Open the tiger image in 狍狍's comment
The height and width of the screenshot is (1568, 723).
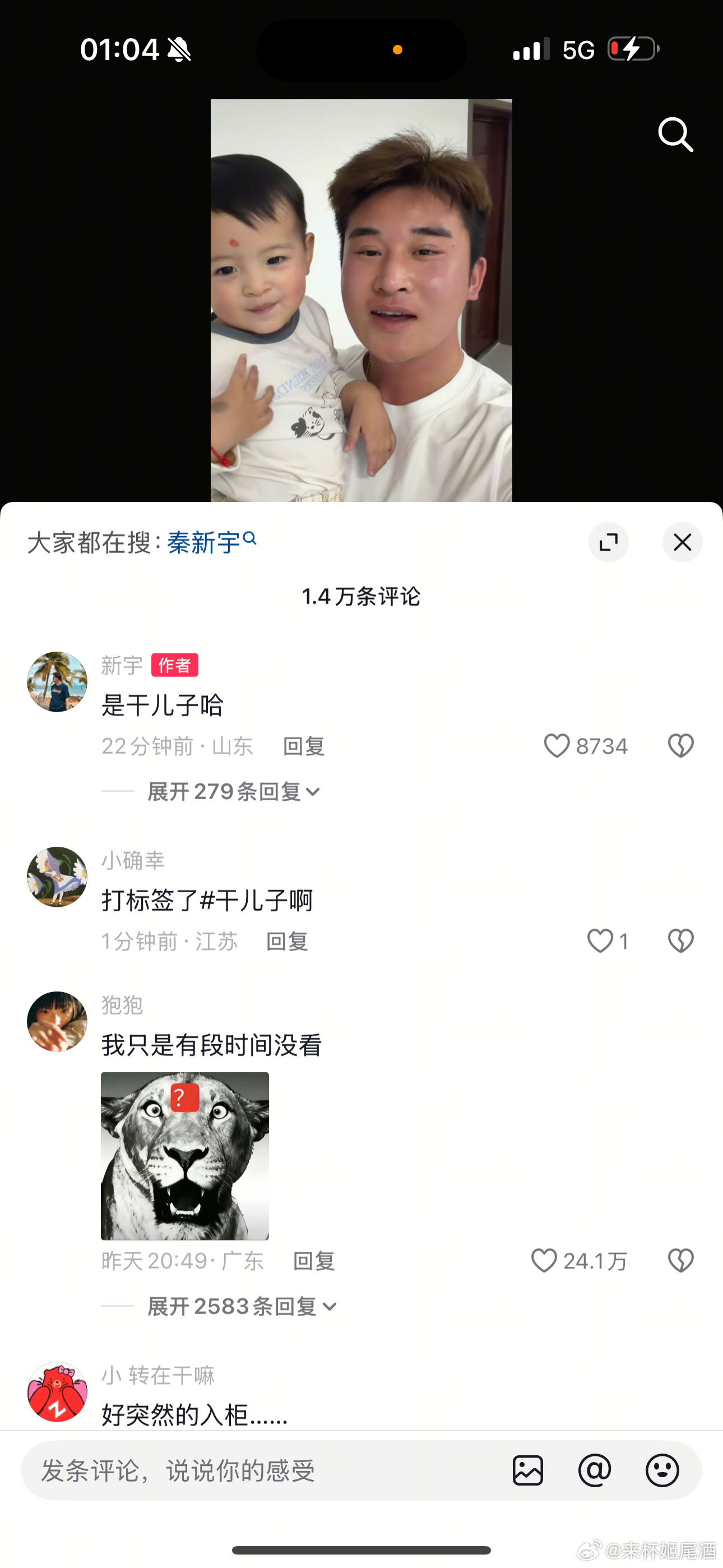[x=185, y=1155]
